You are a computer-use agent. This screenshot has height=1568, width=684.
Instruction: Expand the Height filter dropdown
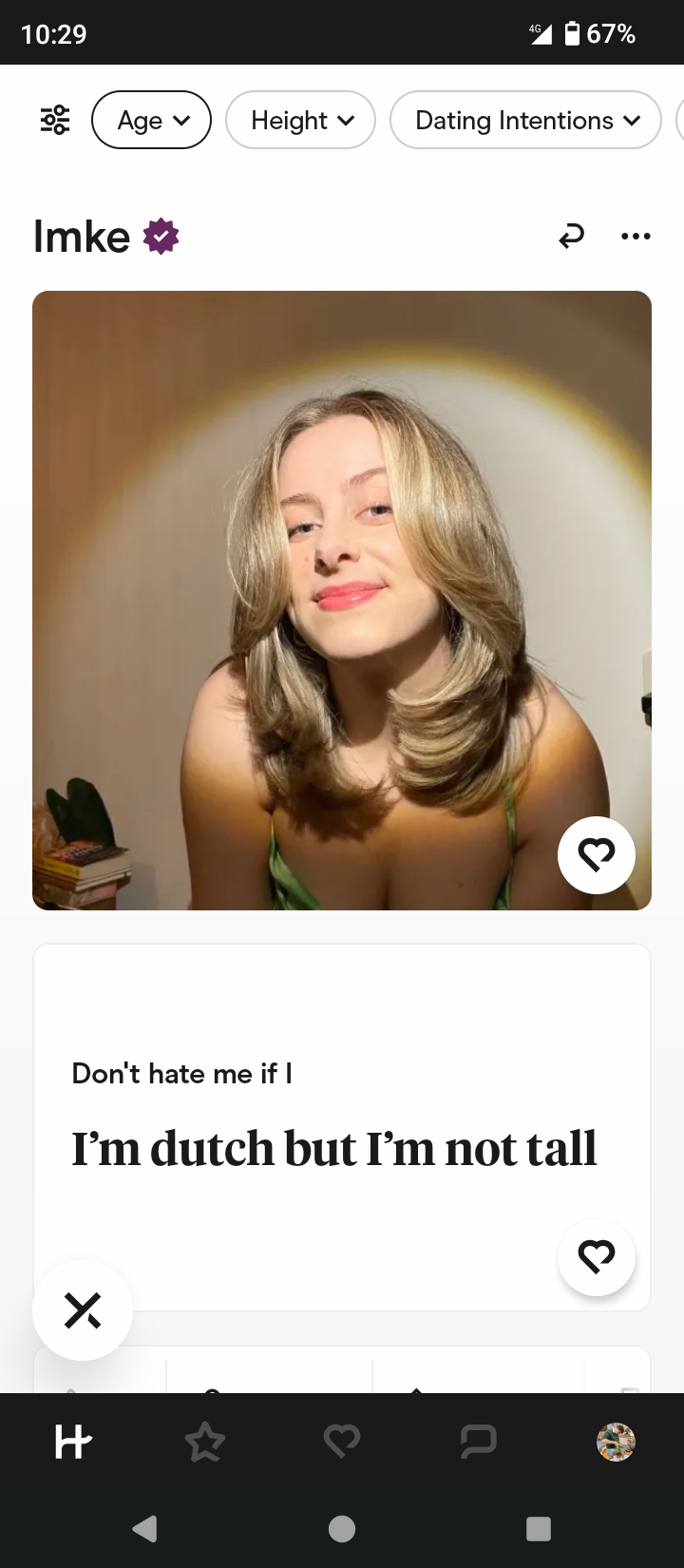pos(300,121)
